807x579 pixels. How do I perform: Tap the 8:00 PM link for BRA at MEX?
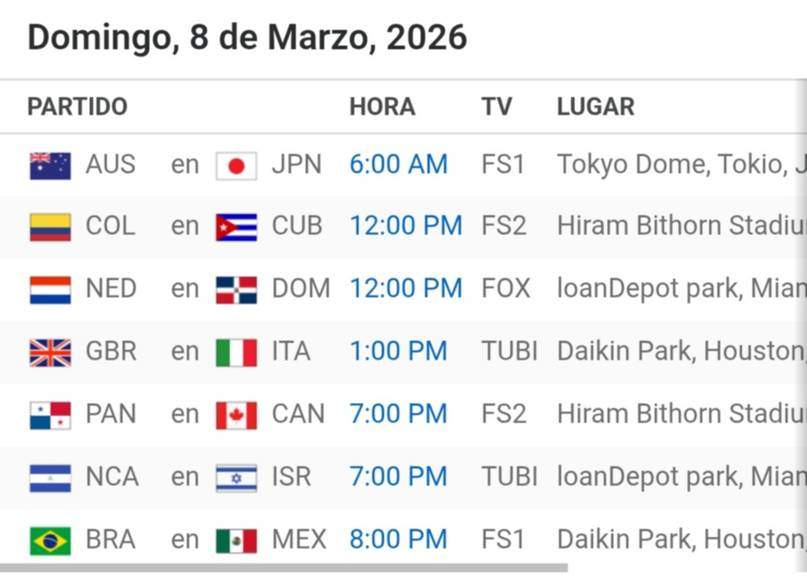(398, 540)
